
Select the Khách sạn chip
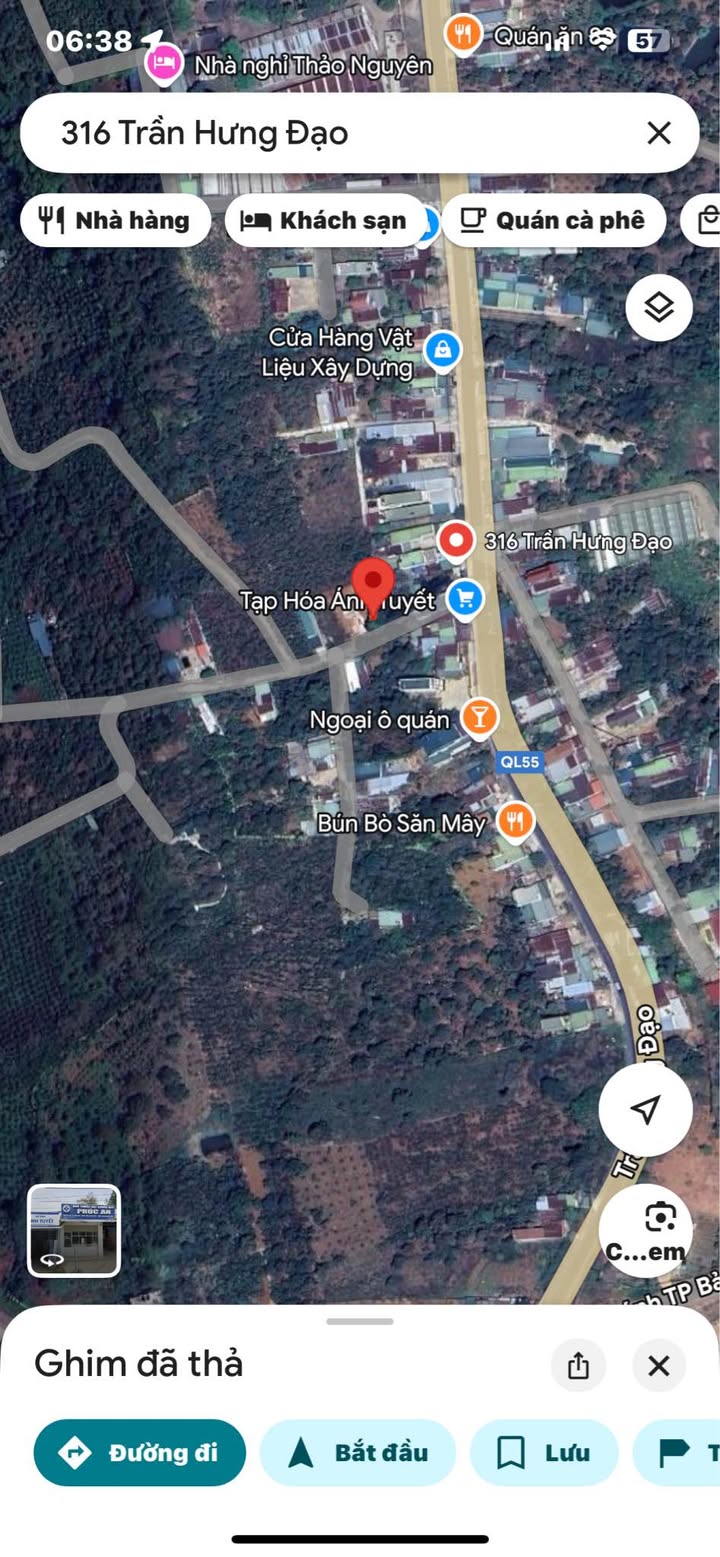(326, 221)
